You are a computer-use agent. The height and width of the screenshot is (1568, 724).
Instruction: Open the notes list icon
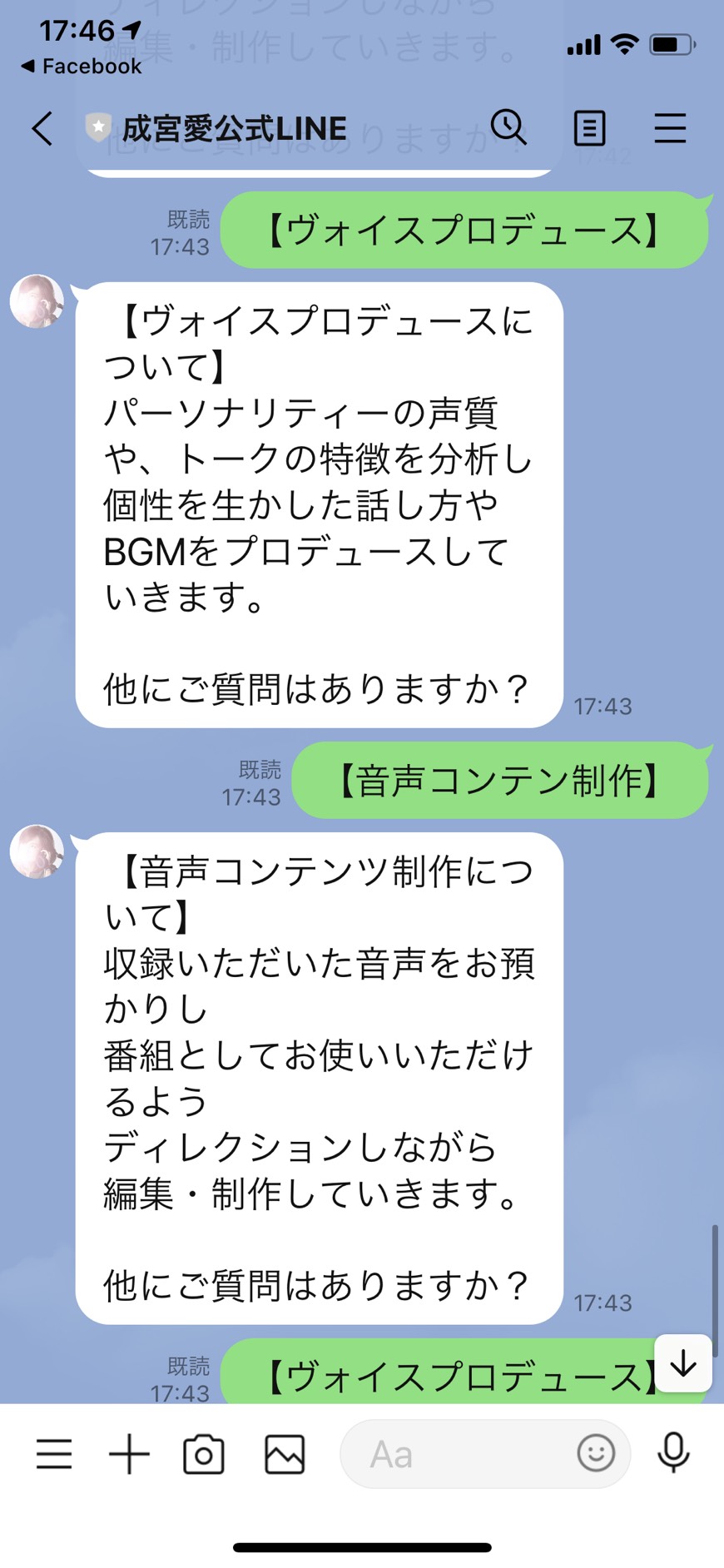pyautogui.click(x=589, y=129)
